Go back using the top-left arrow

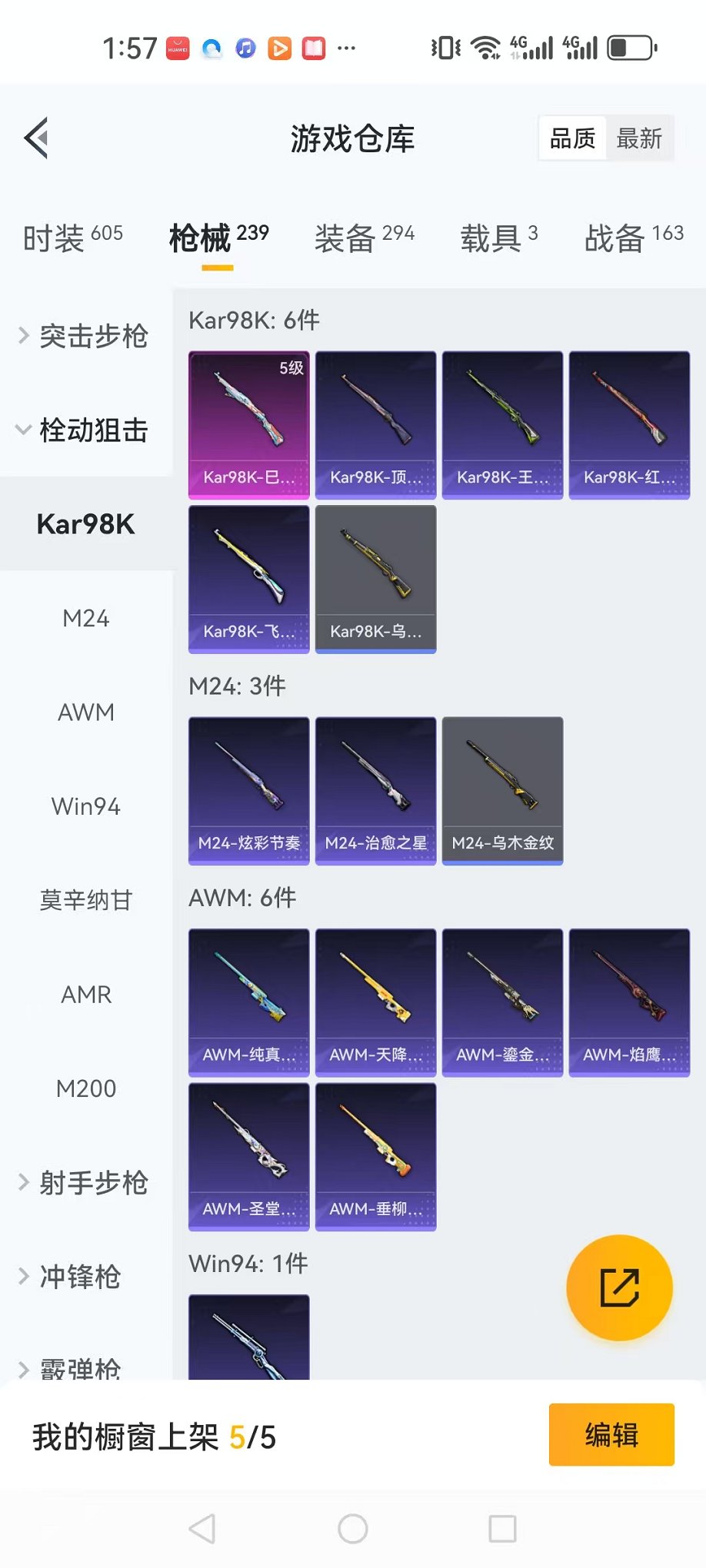pyautogui.click(x=37, y=138)
